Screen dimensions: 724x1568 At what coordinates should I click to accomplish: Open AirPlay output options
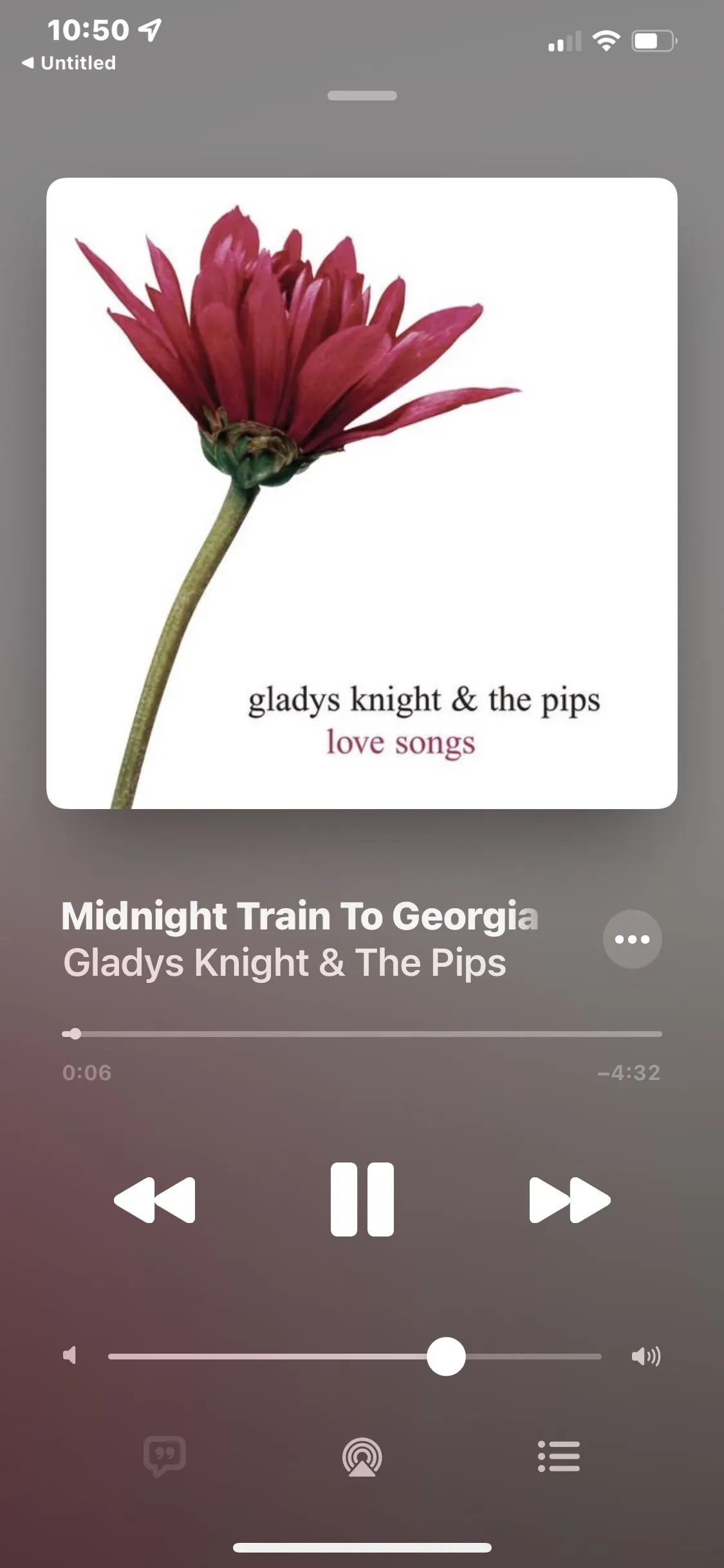[362, 1457]
